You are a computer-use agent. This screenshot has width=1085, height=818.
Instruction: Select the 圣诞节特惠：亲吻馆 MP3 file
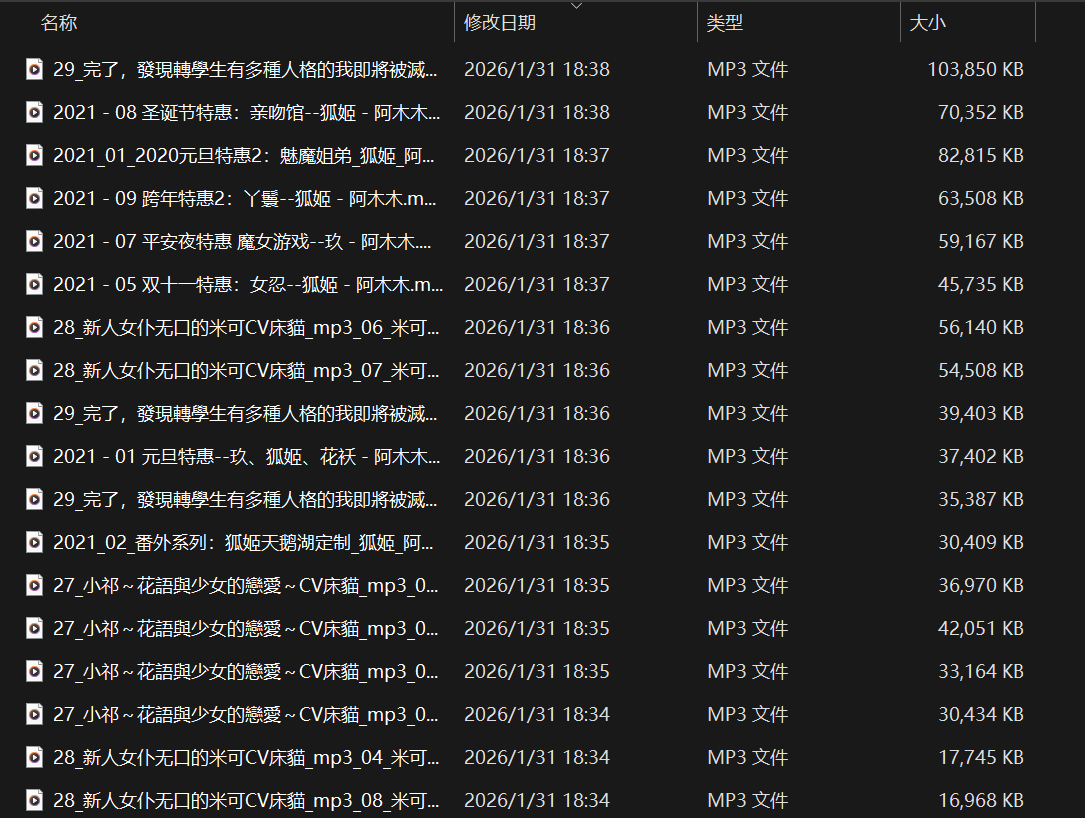click(x=245, y=113)
